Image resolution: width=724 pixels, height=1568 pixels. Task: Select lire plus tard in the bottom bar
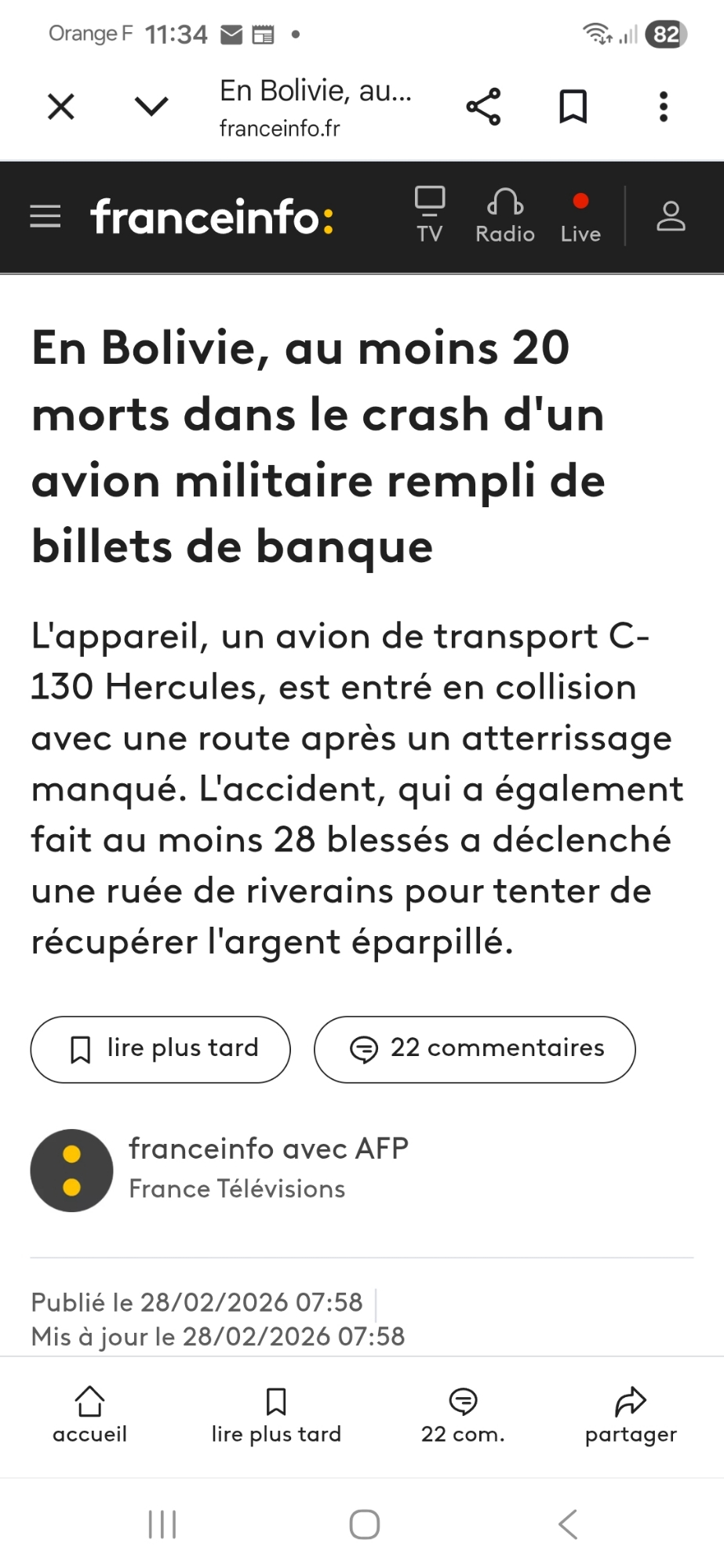[276, 1415]
